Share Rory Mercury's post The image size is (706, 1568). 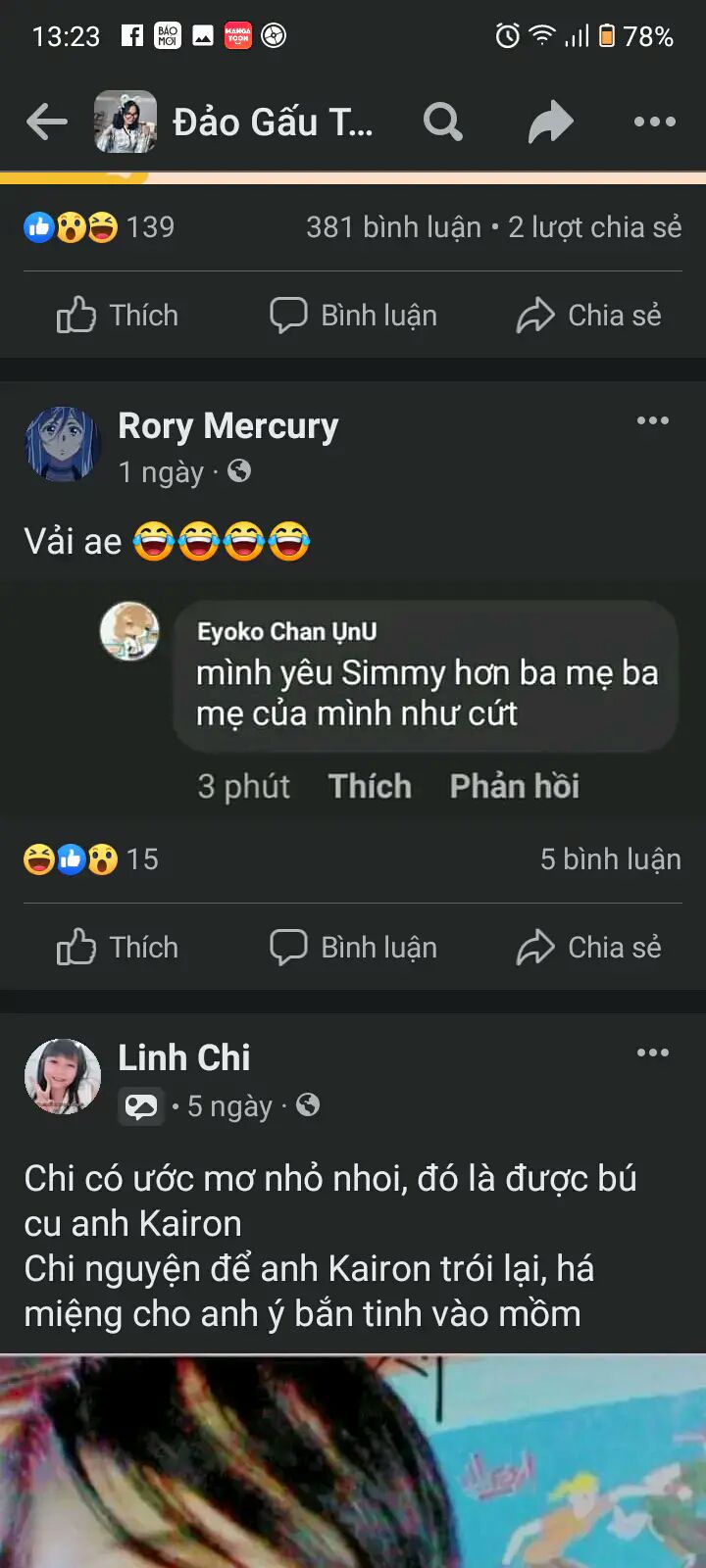[589, 948]
